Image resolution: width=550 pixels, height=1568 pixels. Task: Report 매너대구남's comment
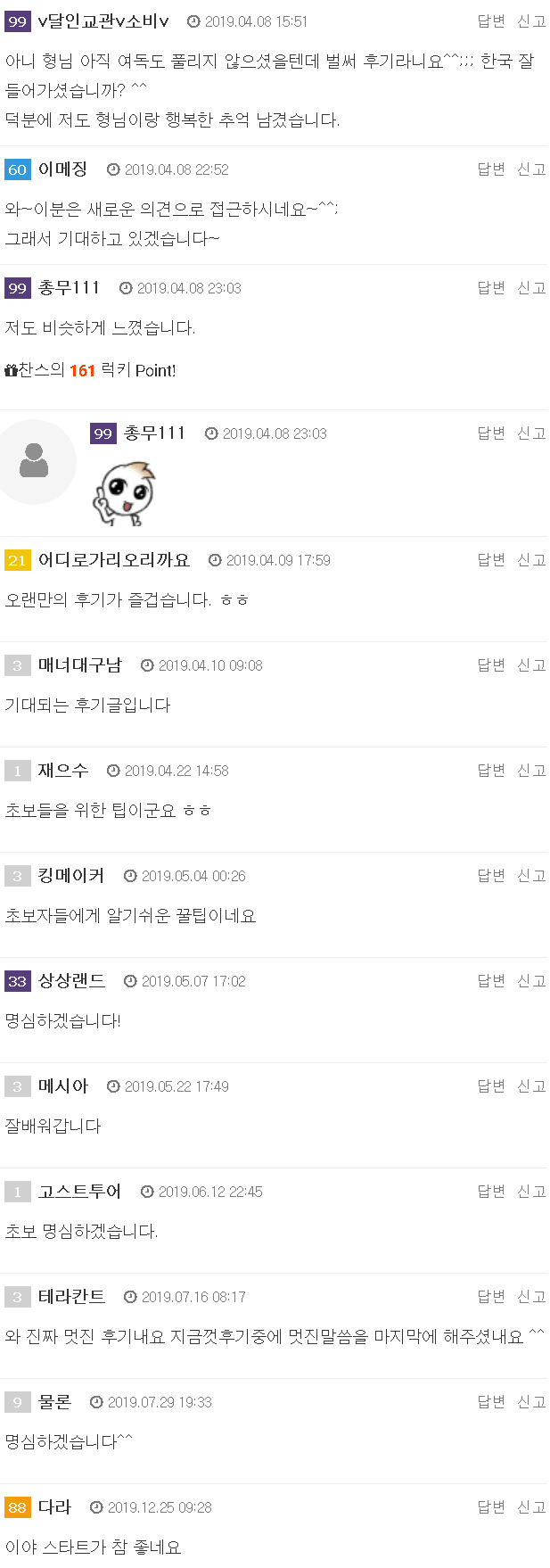tap(531, 664)
